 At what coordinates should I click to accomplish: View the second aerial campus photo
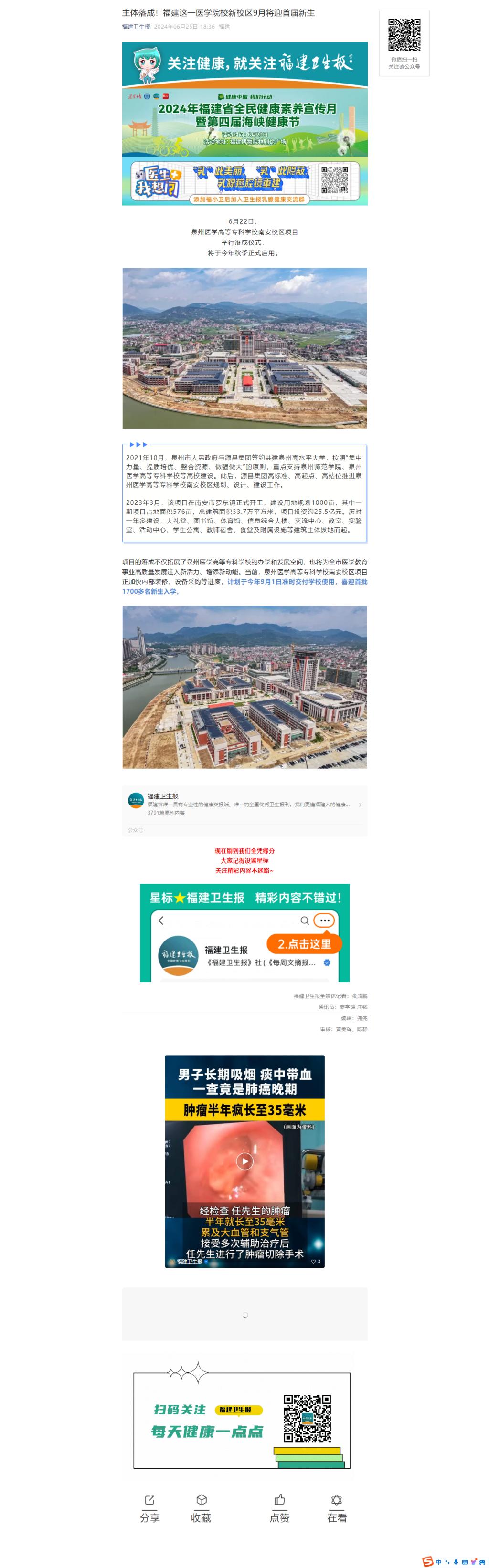click(x=244, y=686)
